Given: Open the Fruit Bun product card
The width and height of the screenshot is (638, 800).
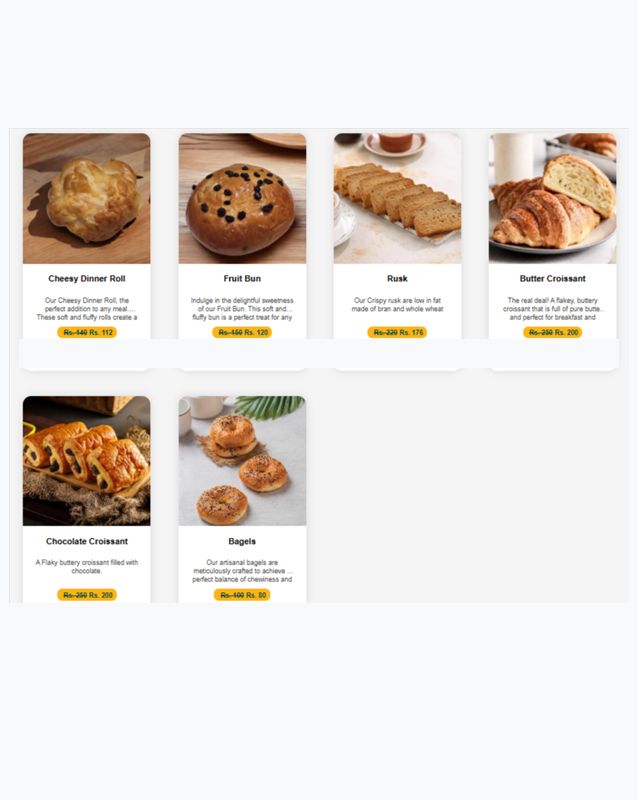Looking at the screenshot, I should pos(242,200).
